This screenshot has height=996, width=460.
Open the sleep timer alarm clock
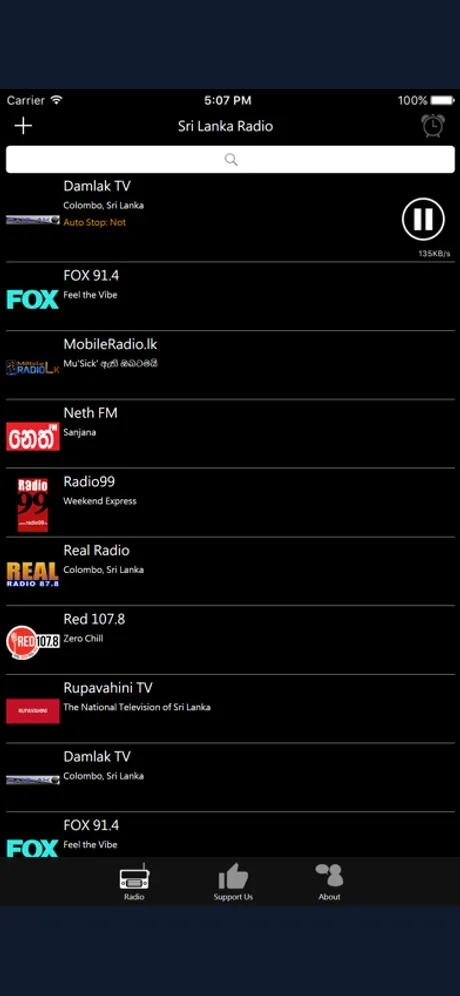click(433, 125)
